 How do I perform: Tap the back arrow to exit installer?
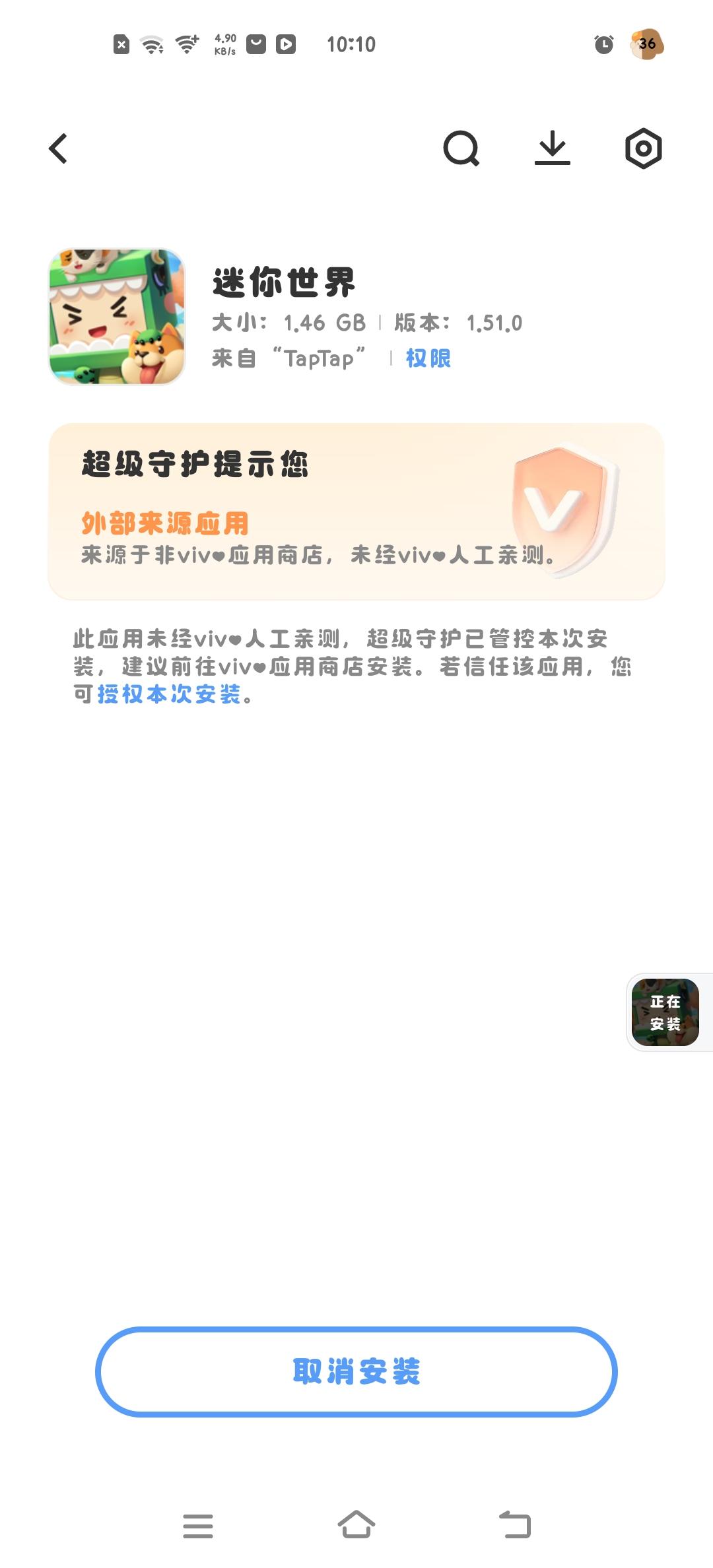[58, 149]
